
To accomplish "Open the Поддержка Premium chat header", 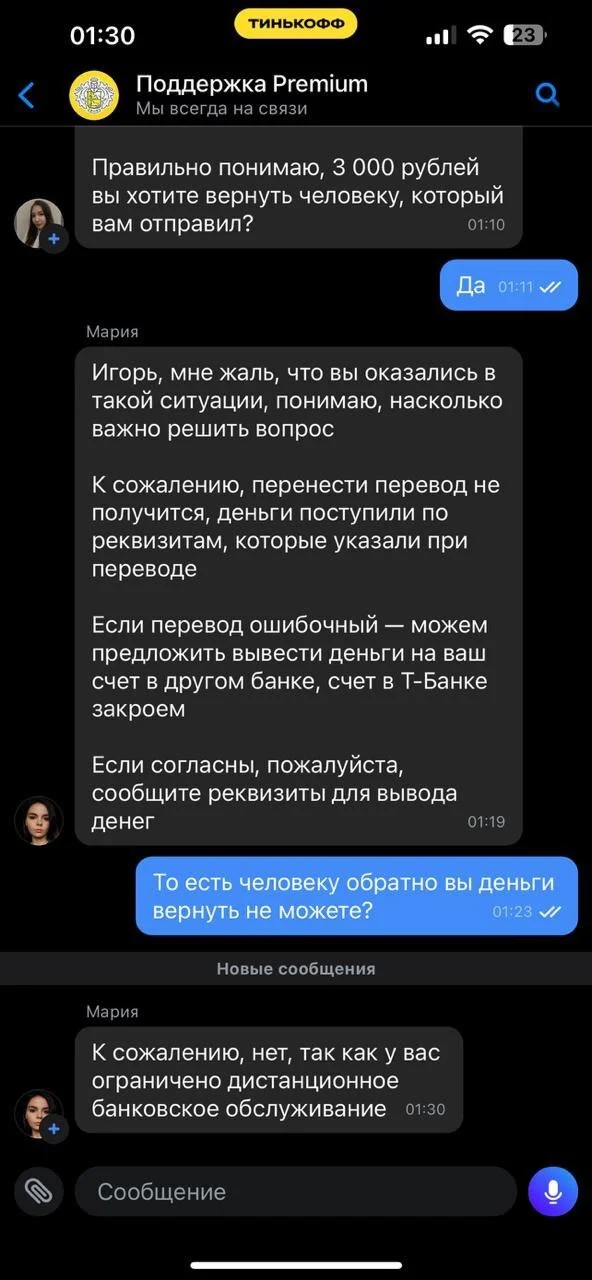I will point(252,95).
